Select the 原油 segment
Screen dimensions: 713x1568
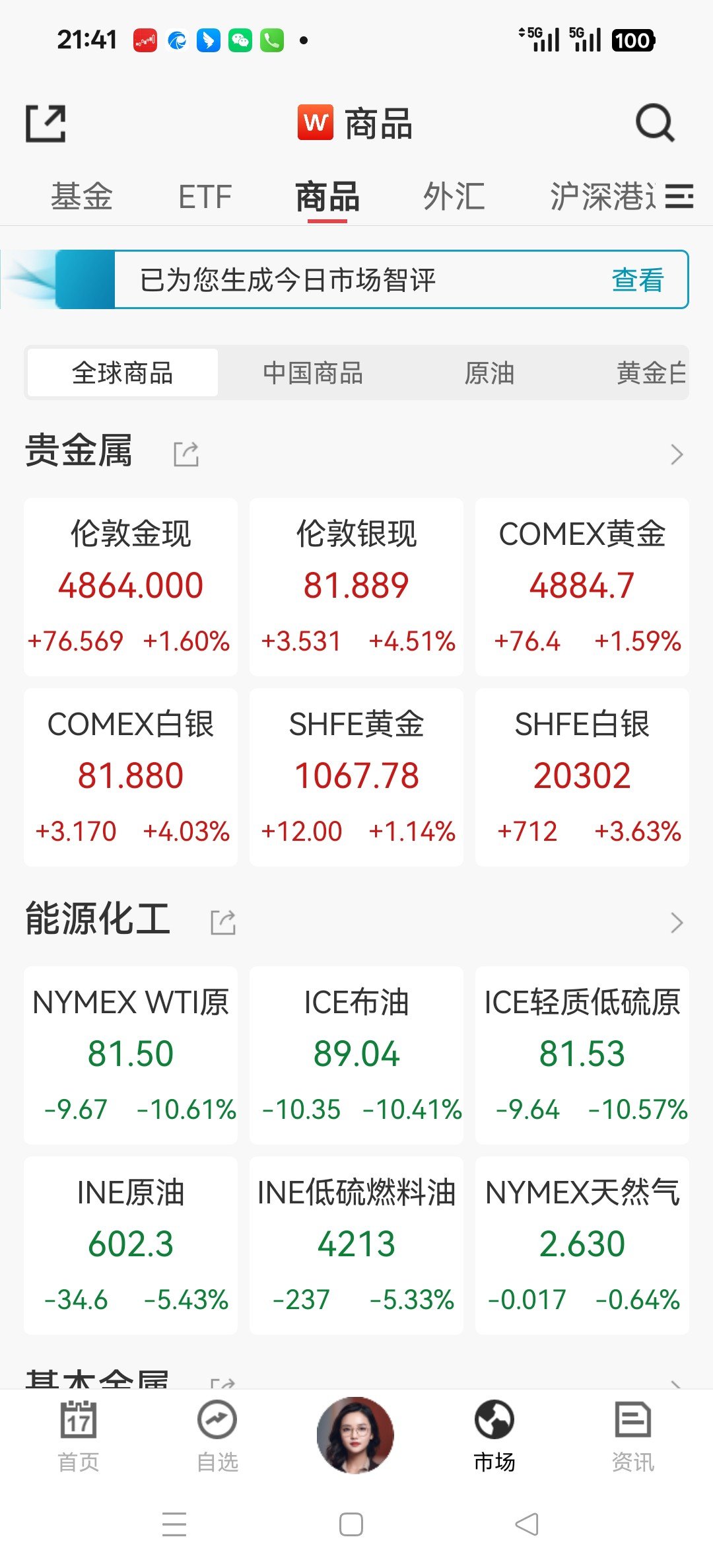[489, 373]
